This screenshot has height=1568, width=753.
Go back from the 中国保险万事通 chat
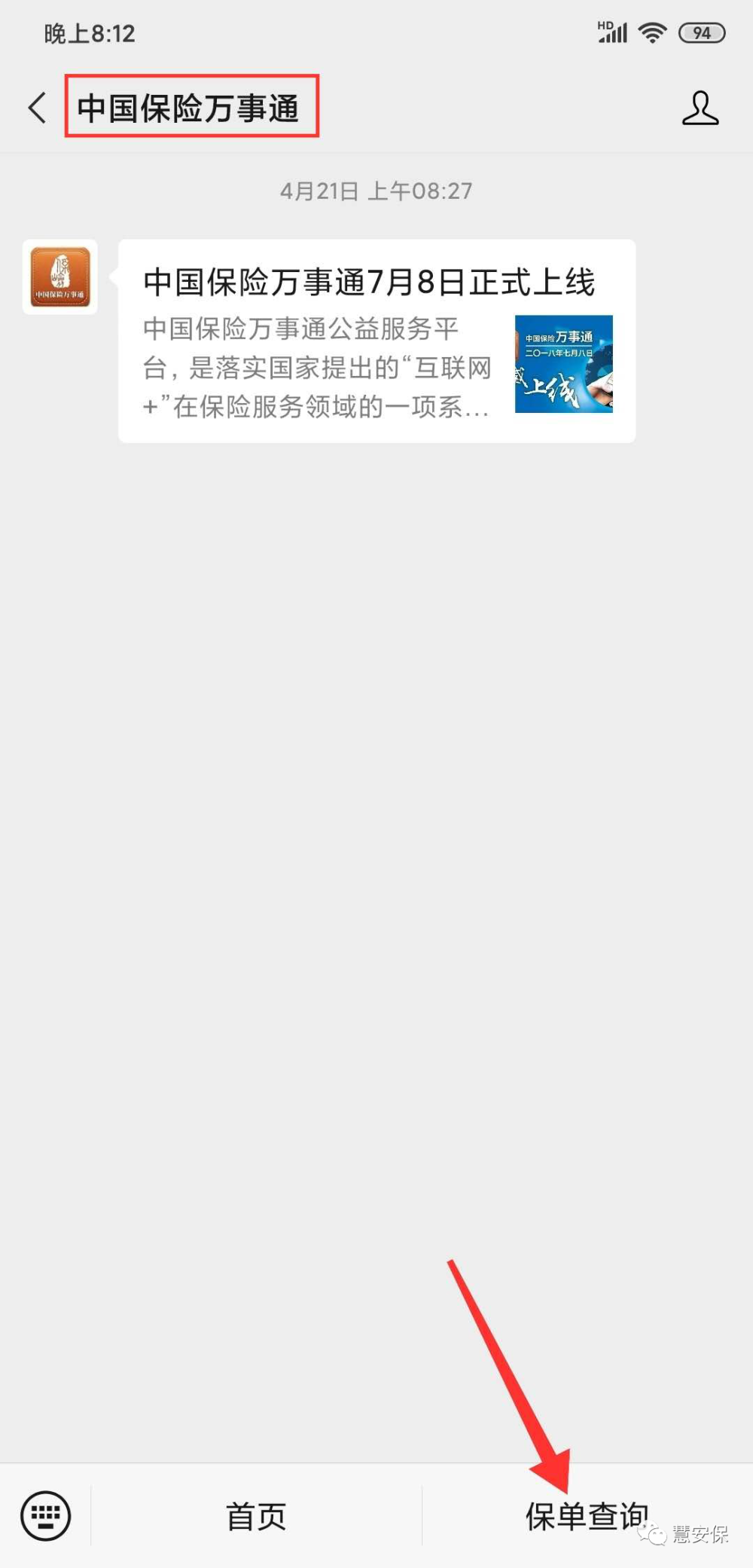coord(36,108)
